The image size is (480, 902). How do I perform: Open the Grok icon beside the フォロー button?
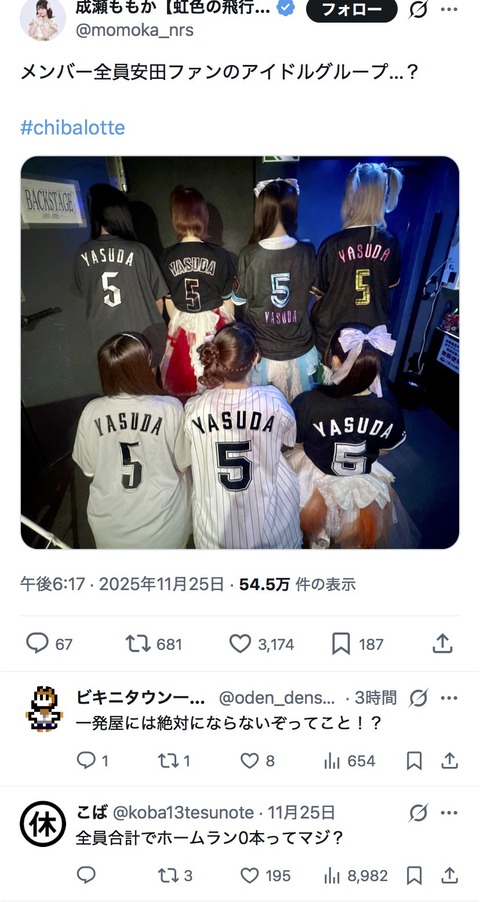418,9
